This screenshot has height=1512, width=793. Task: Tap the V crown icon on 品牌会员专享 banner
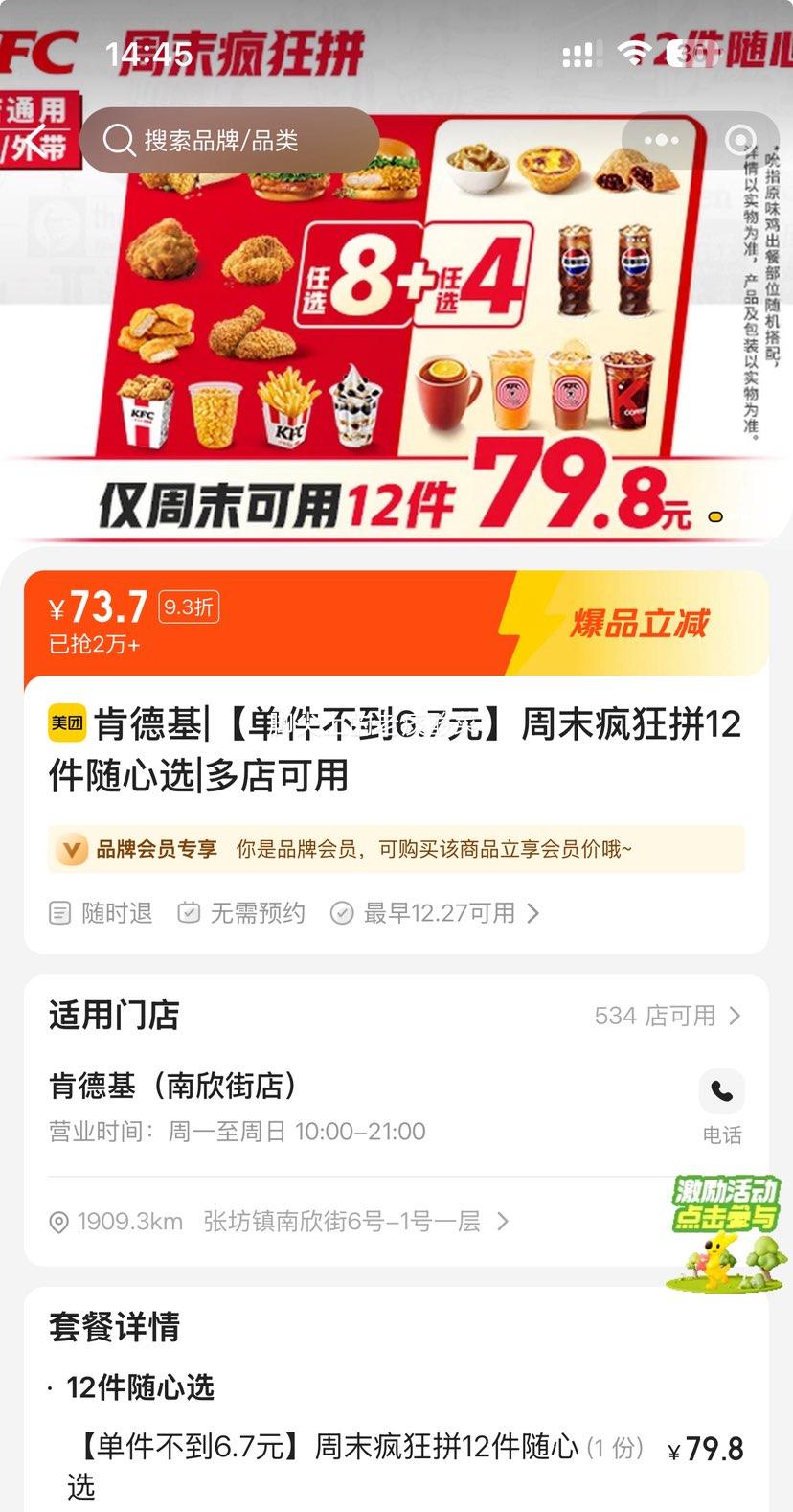[71, 849]
